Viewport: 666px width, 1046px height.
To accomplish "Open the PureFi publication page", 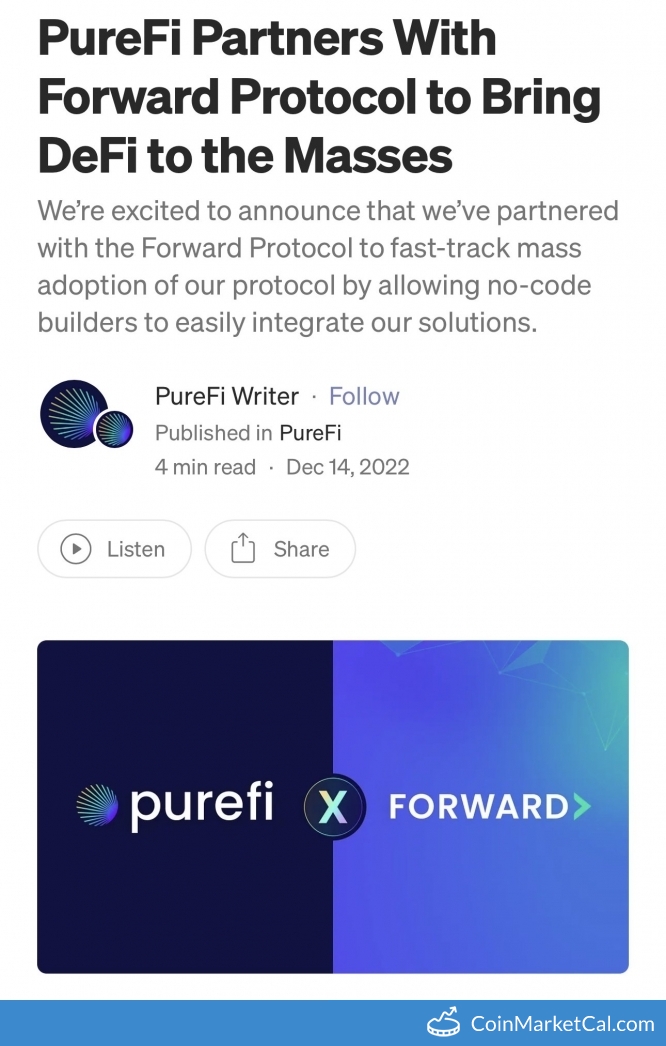I will 310,433.
